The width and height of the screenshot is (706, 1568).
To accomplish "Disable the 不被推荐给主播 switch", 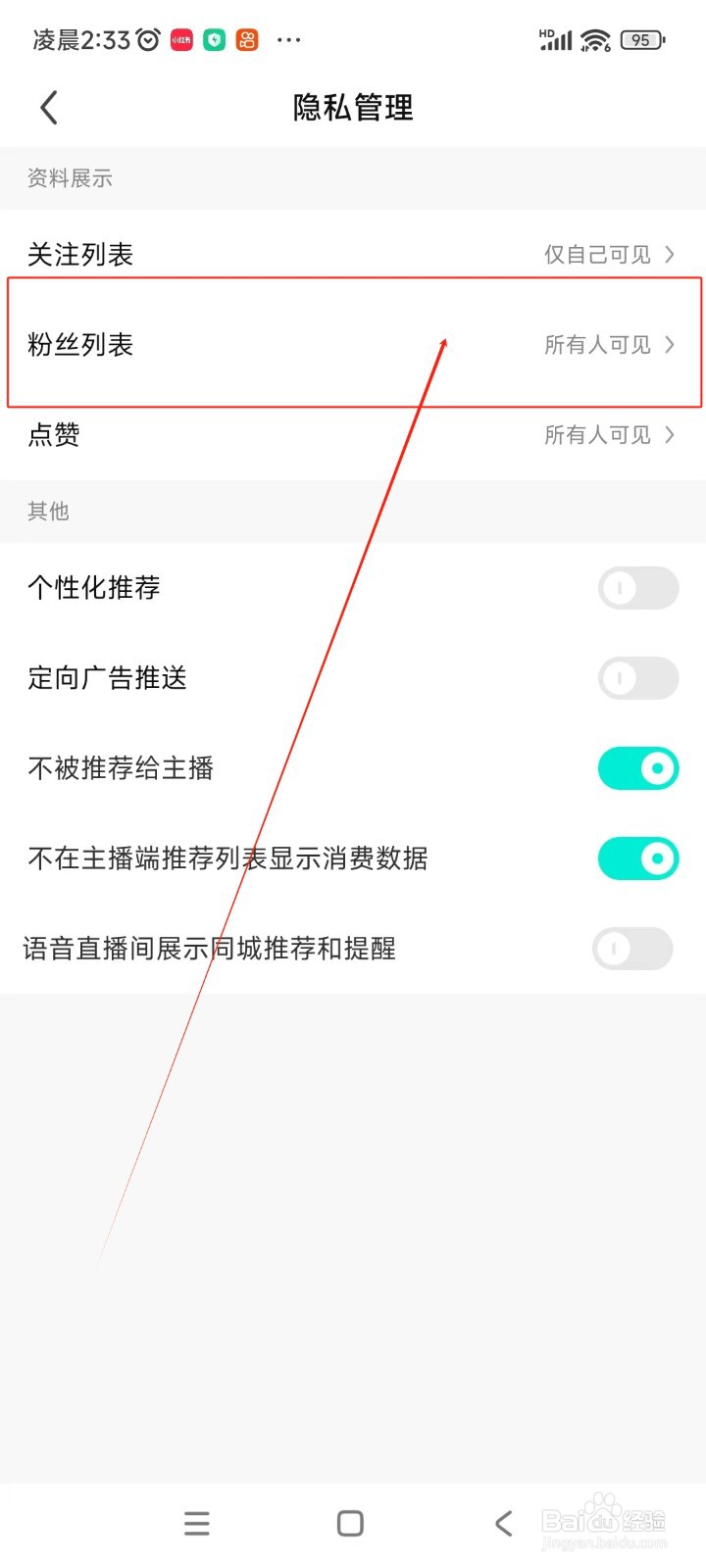I will pyautogui.click(x=637, y=768).
